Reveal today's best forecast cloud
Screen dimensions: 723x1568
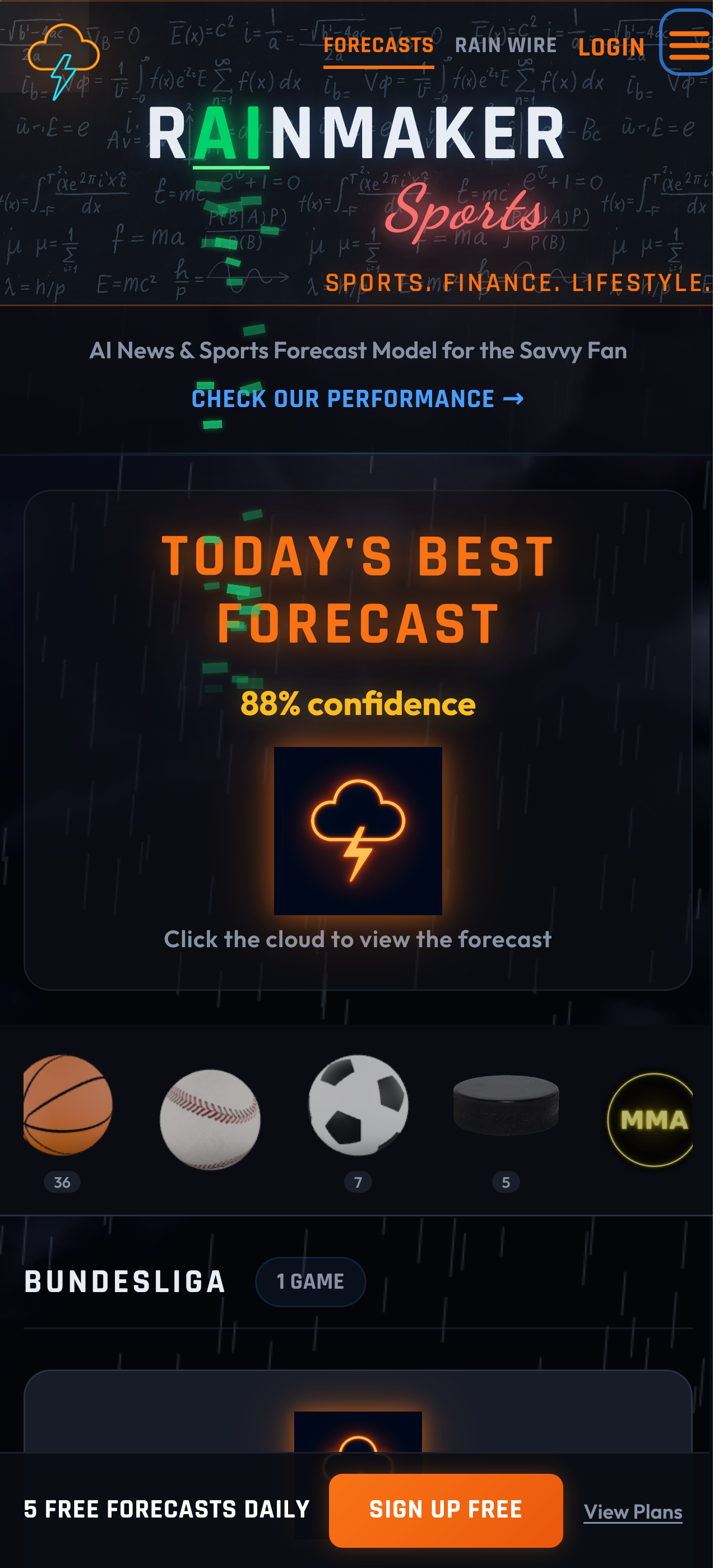[358, 830]
